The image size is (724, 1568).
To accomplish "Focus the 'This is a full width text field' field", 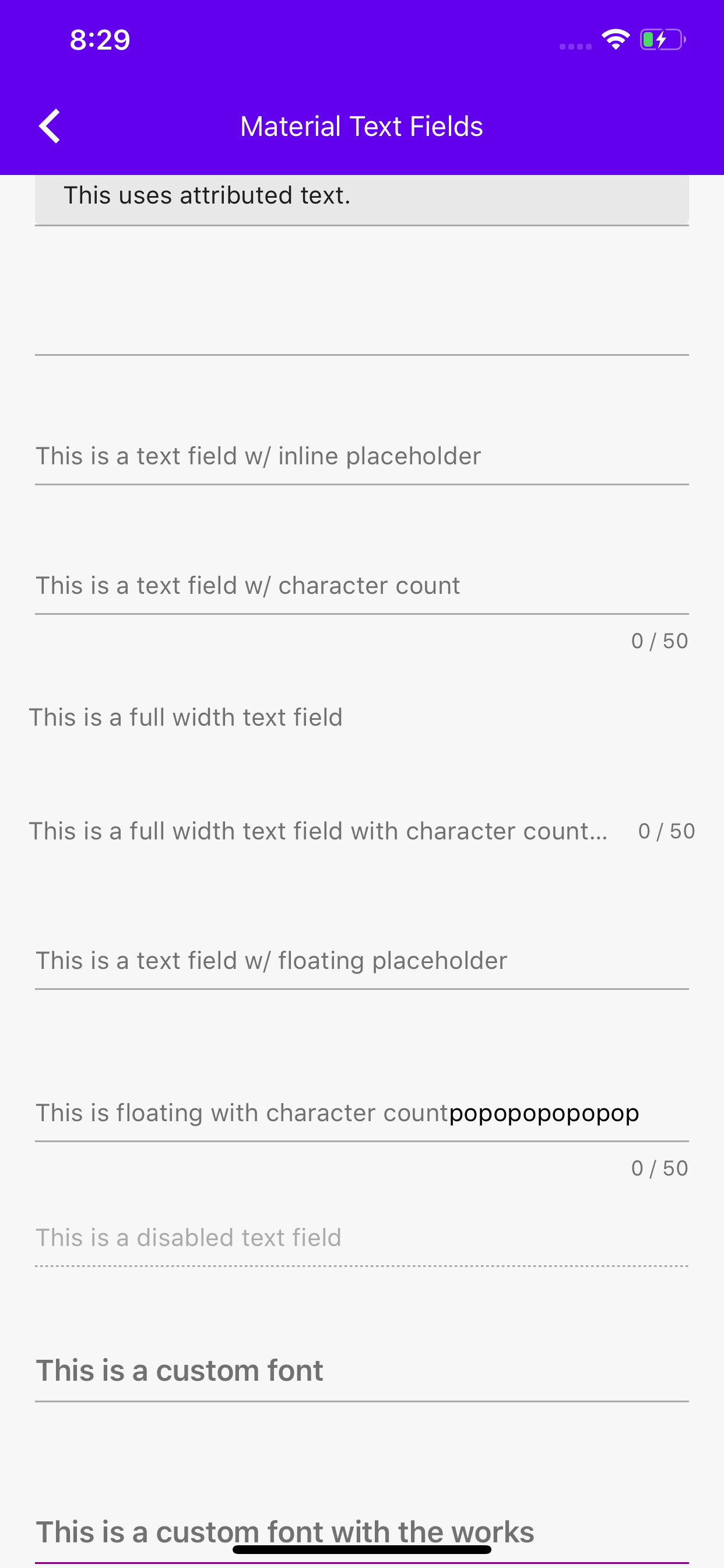I will (361, 717).
